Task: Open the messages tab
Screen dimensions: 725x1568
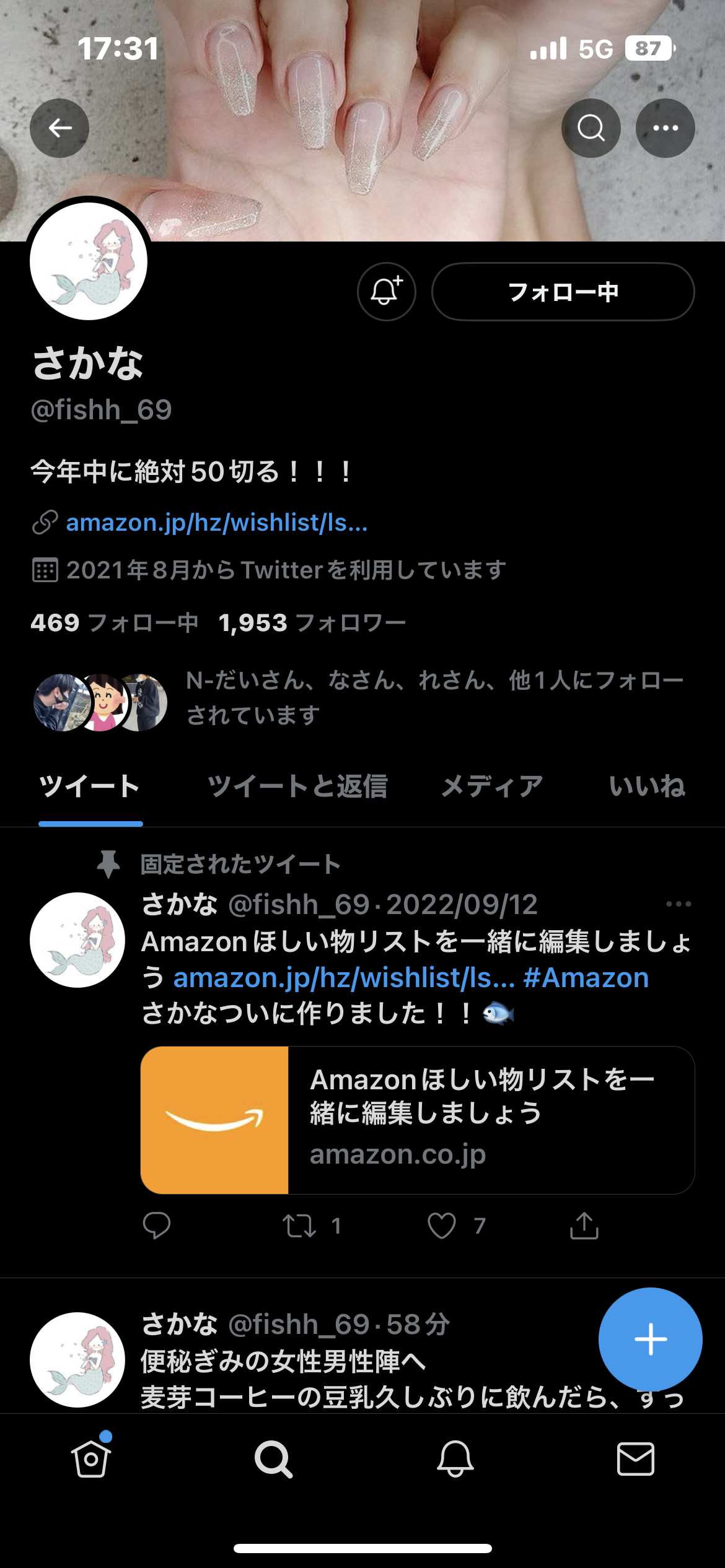Action: click(x=635, y=1459)
